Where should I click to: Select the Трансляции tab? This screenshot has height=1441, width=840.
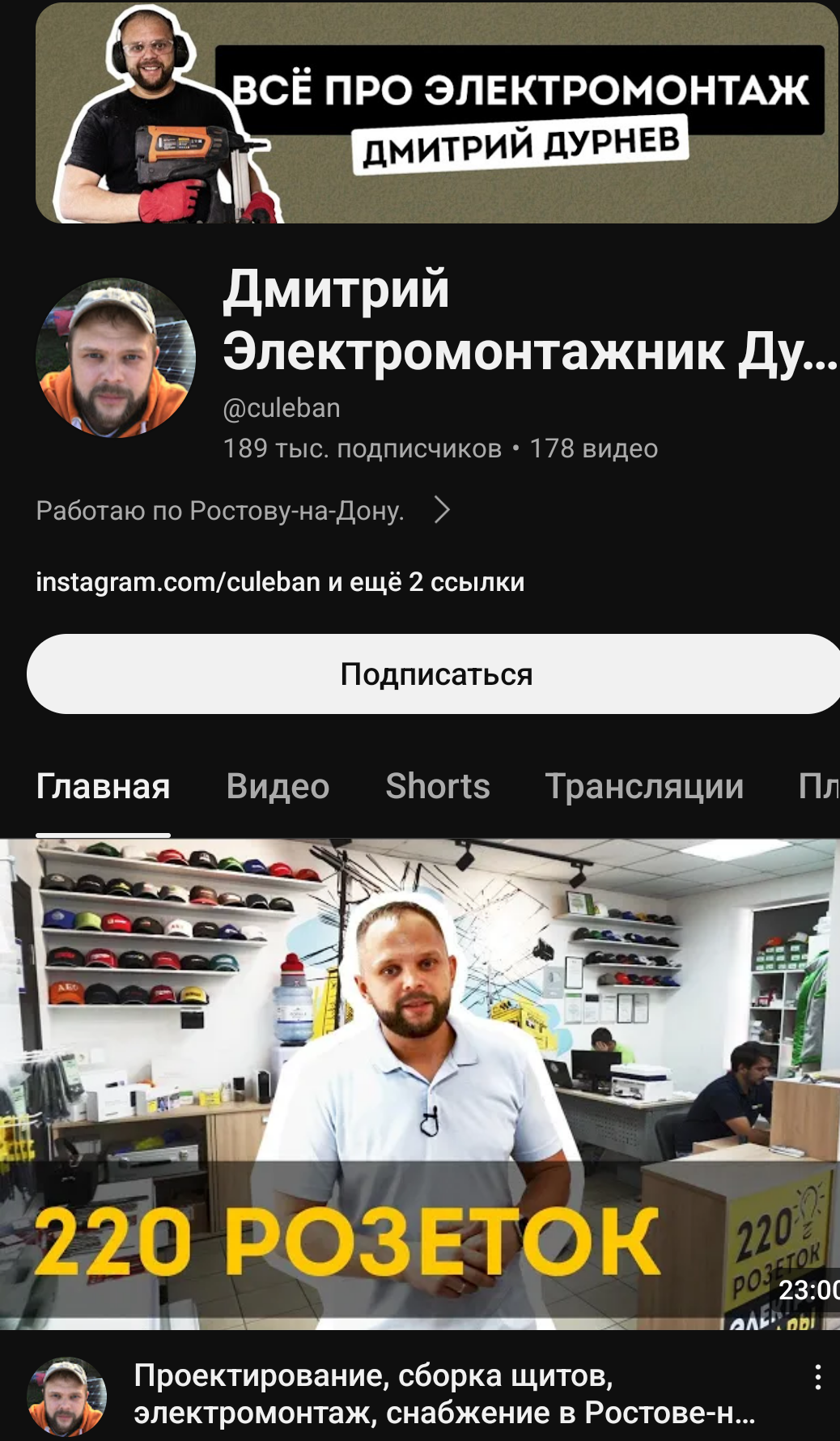pyautogui.click(x=644, y=786)
